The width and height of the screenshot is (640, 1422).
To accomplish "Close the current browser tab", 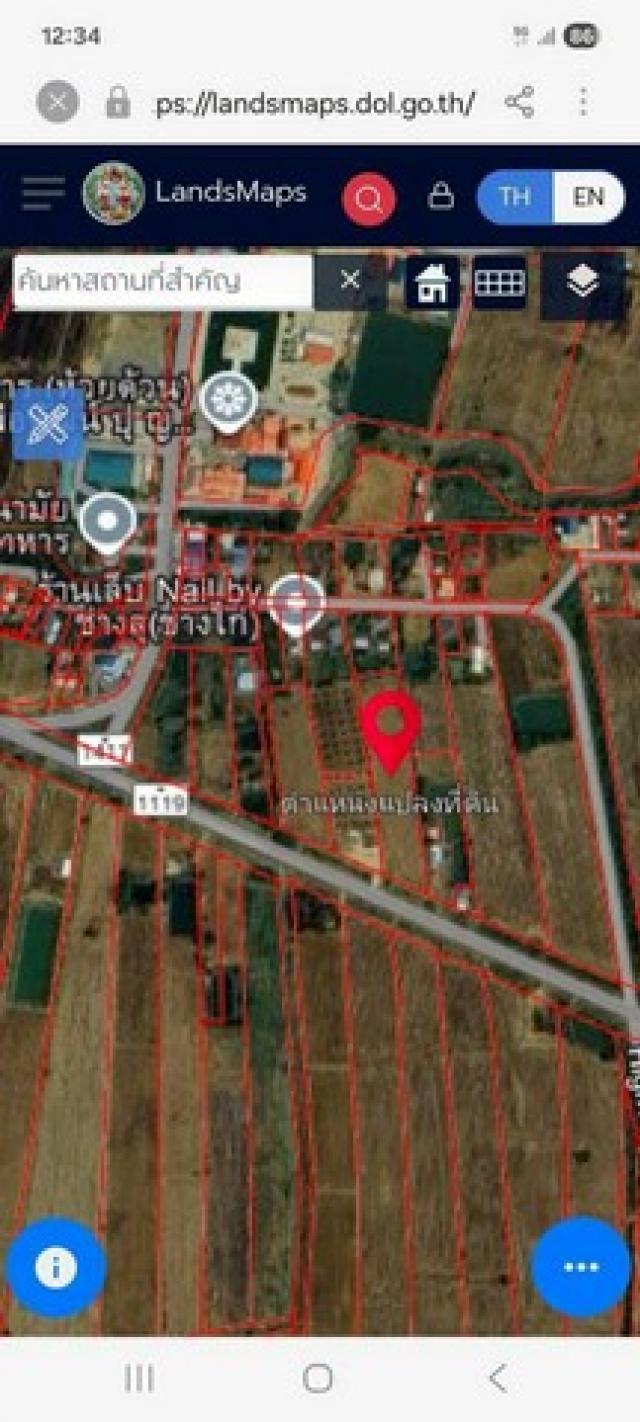I will [58, 102].
